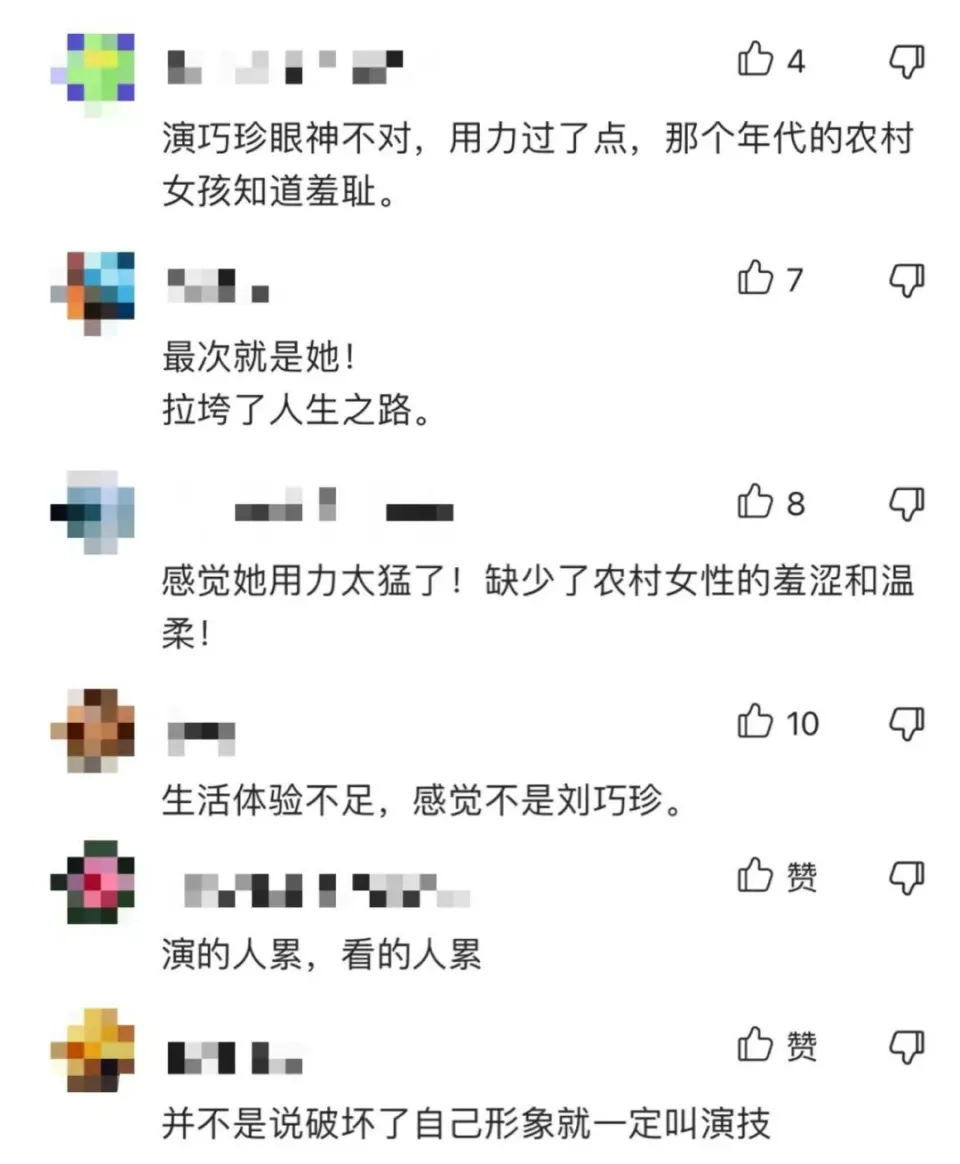Like the comment 并不是说破坏了自己形象
The width and height of the screenshot is (960, 1164).
[755, 1045]
